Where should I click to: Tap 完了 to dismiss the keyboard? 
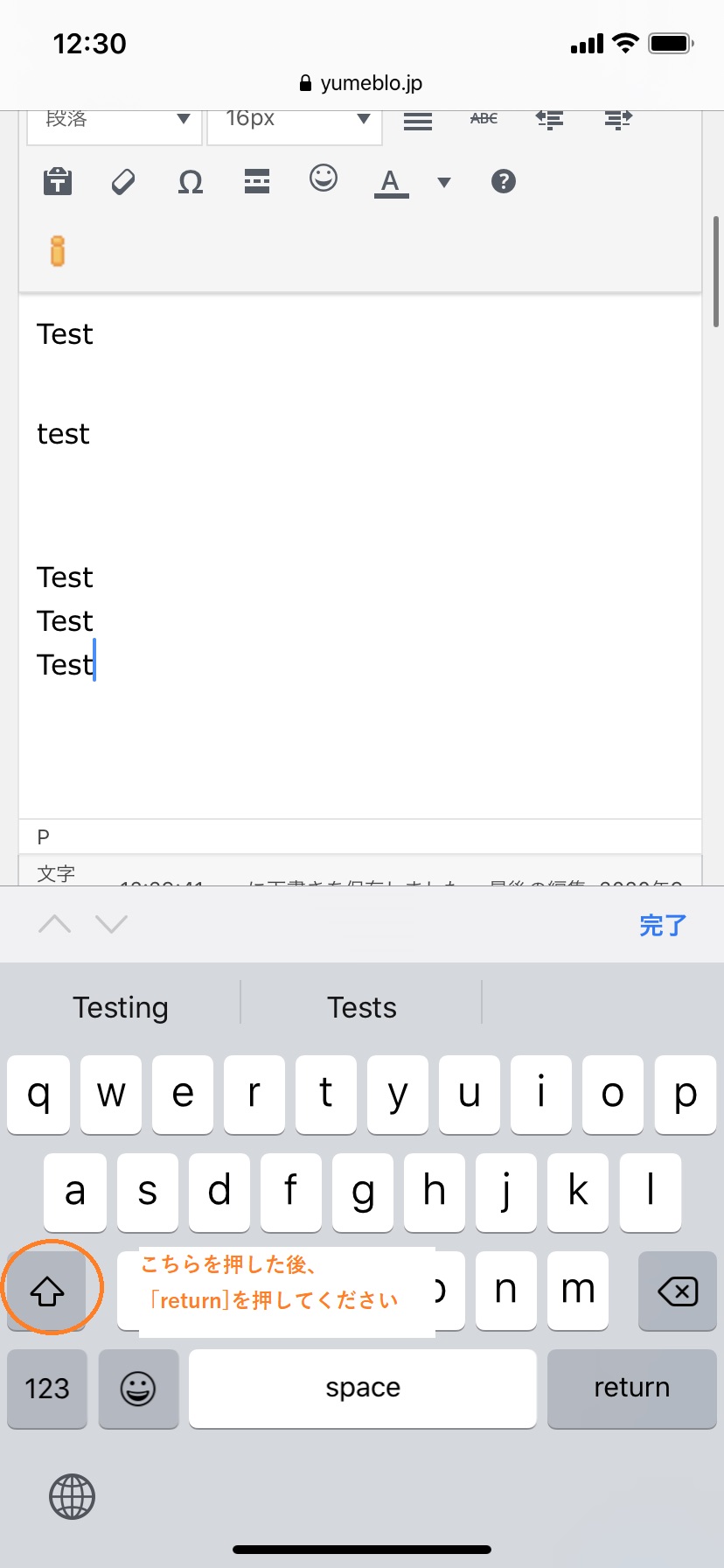pos(663,925)
